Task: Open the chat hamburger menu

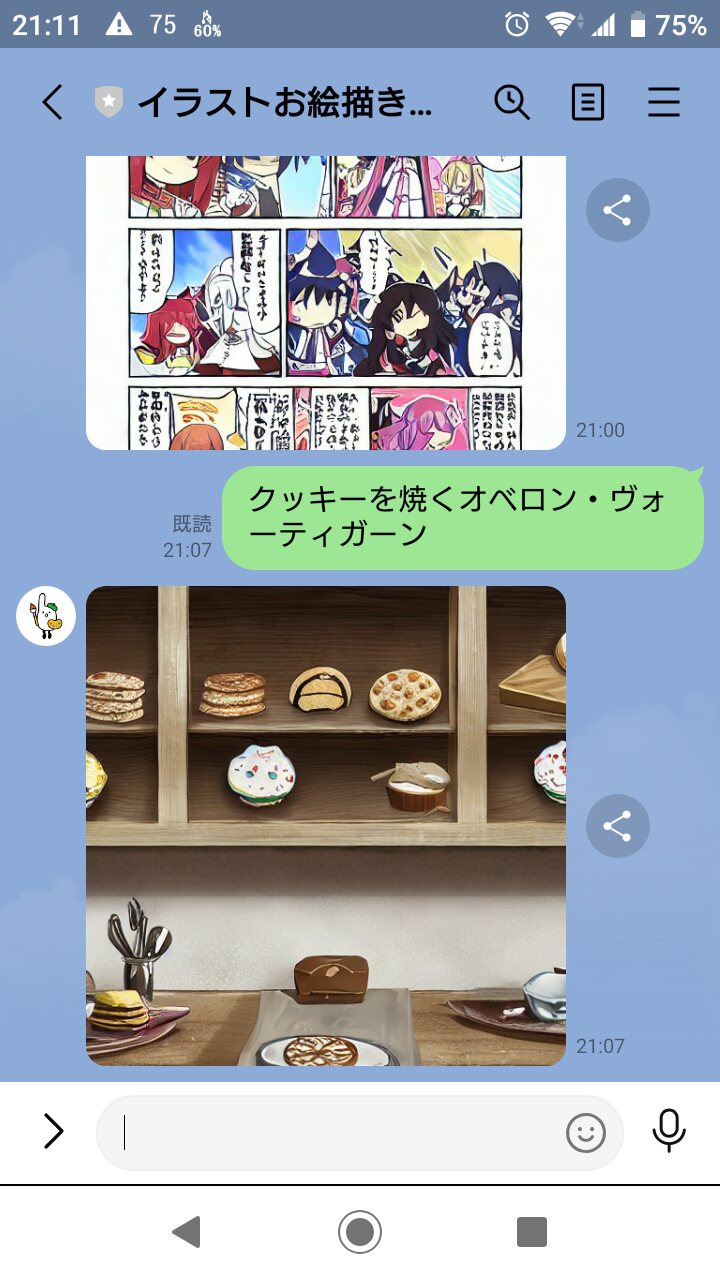Action: coord(664,102)
